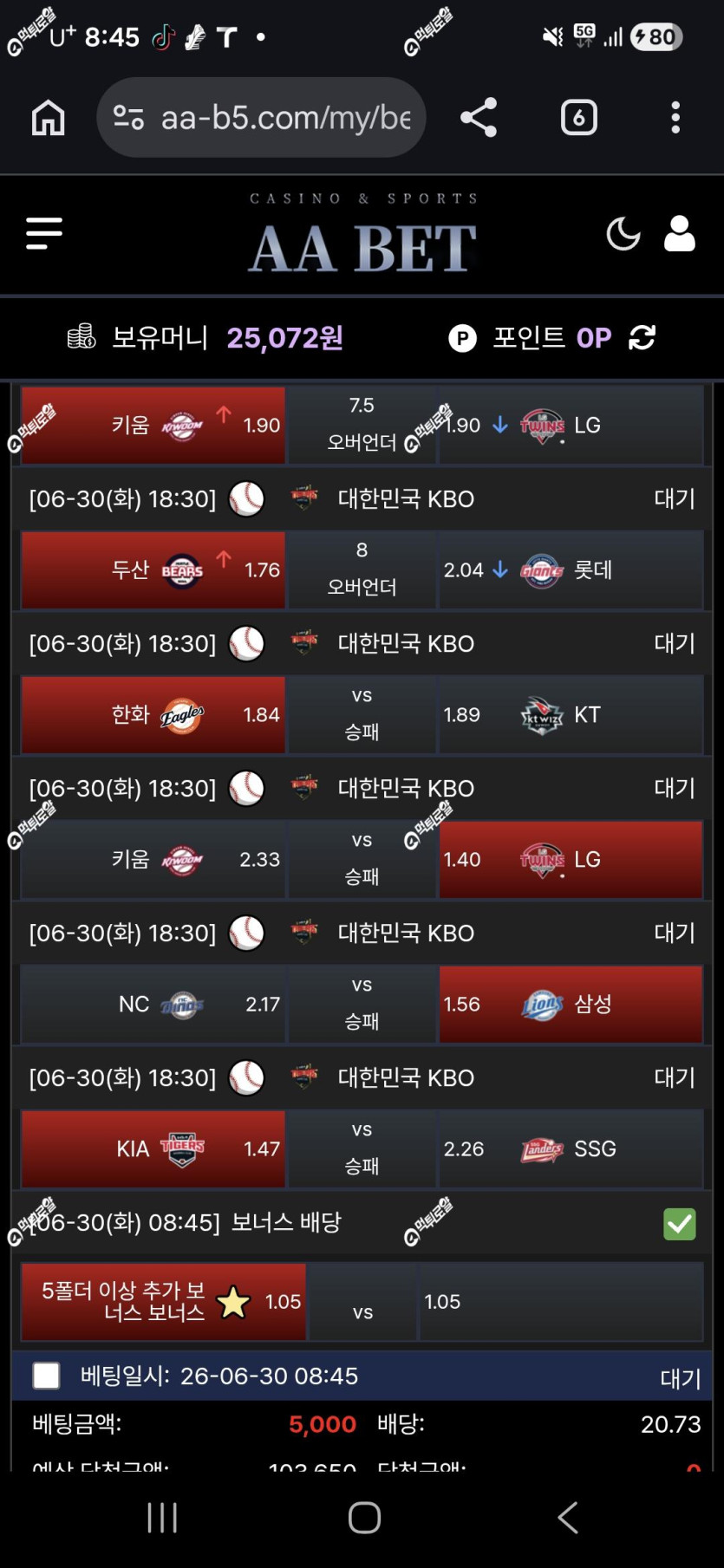Open the user profile icon

(679, 234)
